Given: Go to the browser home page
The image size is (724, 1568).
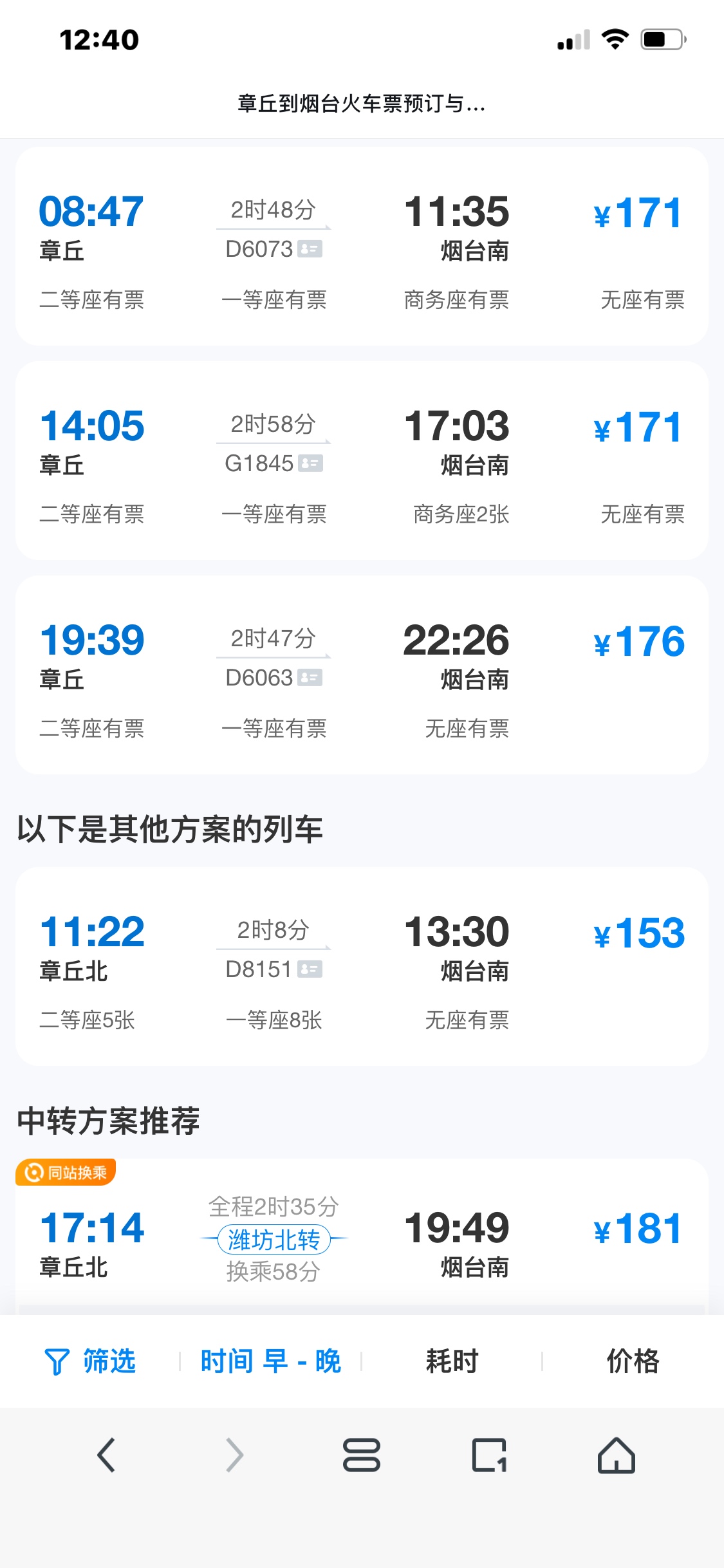Looking at the screenshot, I should coord(617,1455).
